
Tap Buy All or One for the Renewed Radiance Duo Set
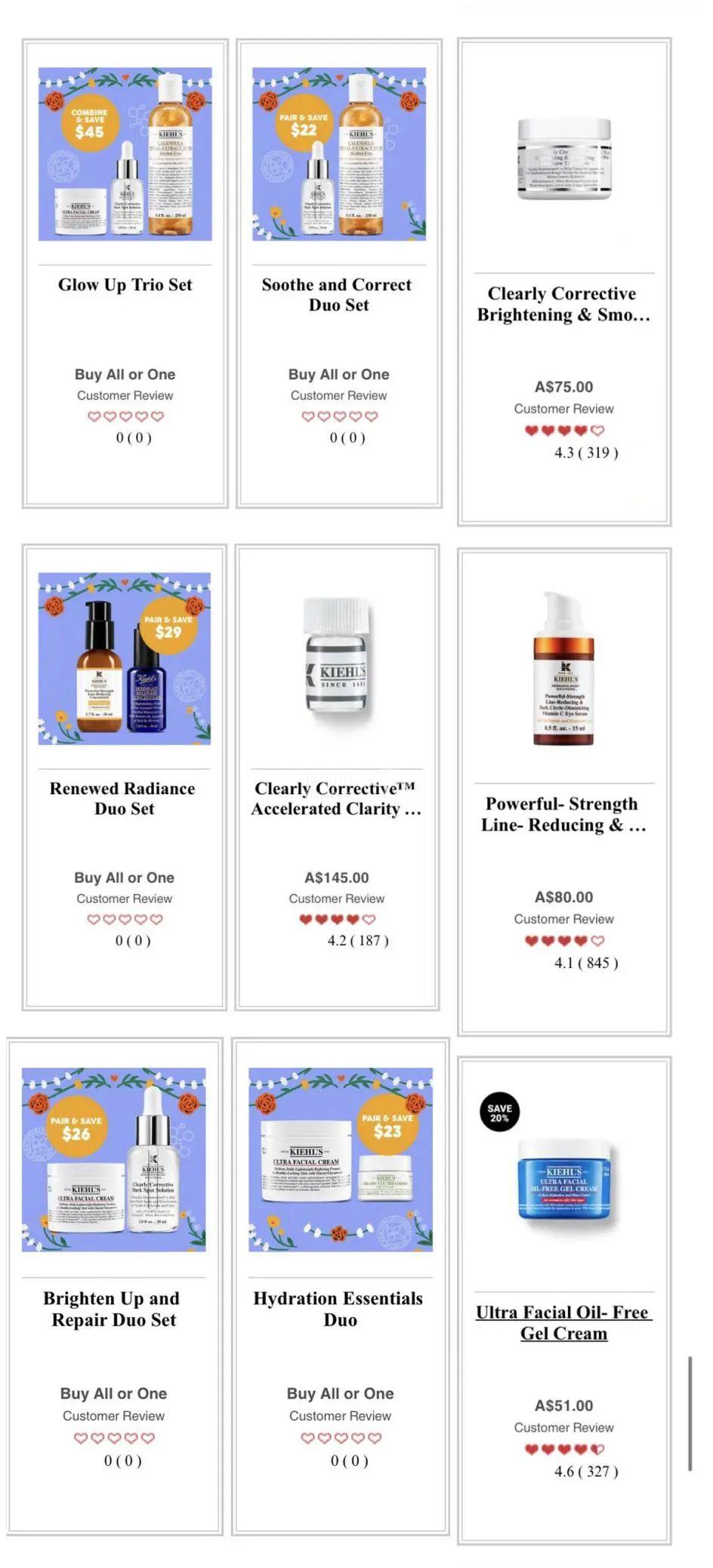(124, 877)
